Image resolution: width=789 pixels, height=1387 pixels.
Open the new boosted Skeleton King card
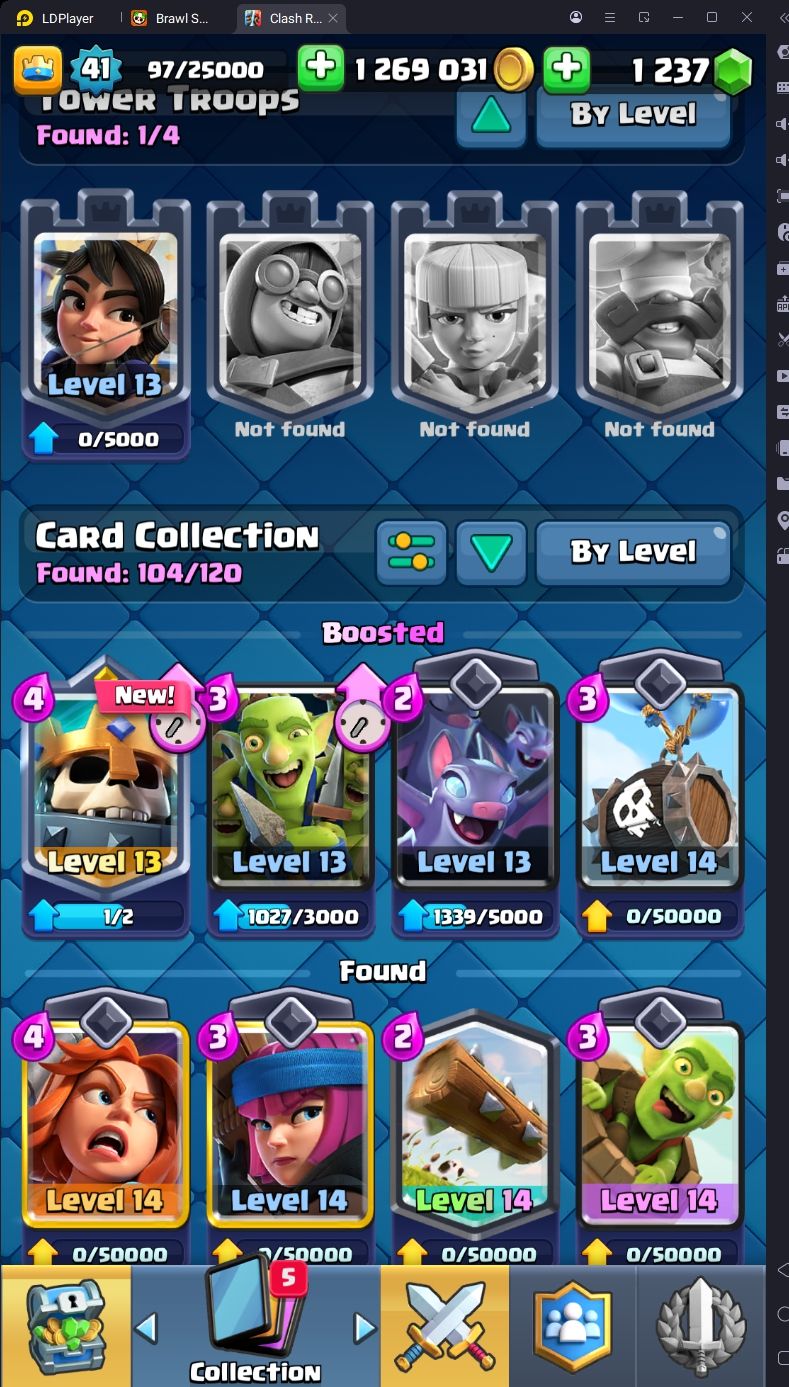[105, 790]
